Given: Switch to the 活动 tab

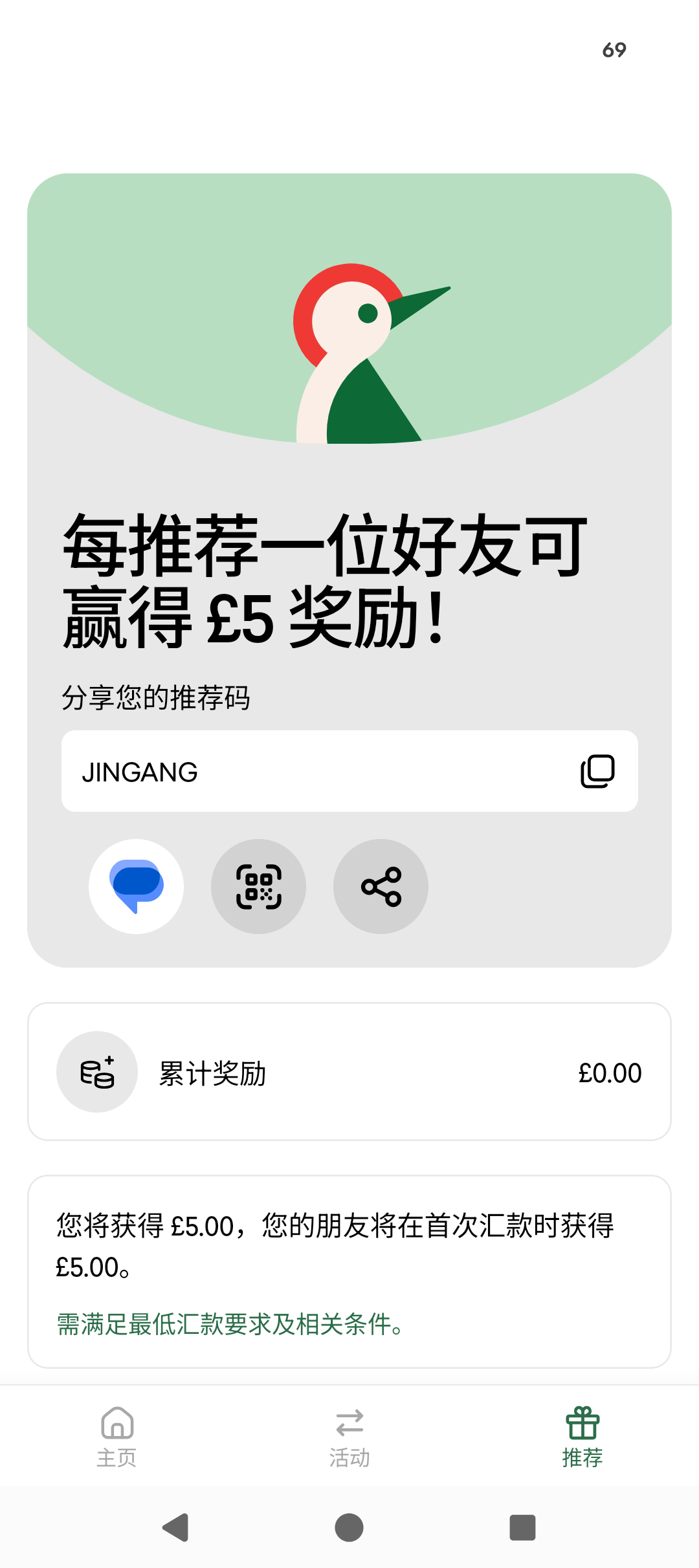Looking at the screenshot, I should point(349,1437).
